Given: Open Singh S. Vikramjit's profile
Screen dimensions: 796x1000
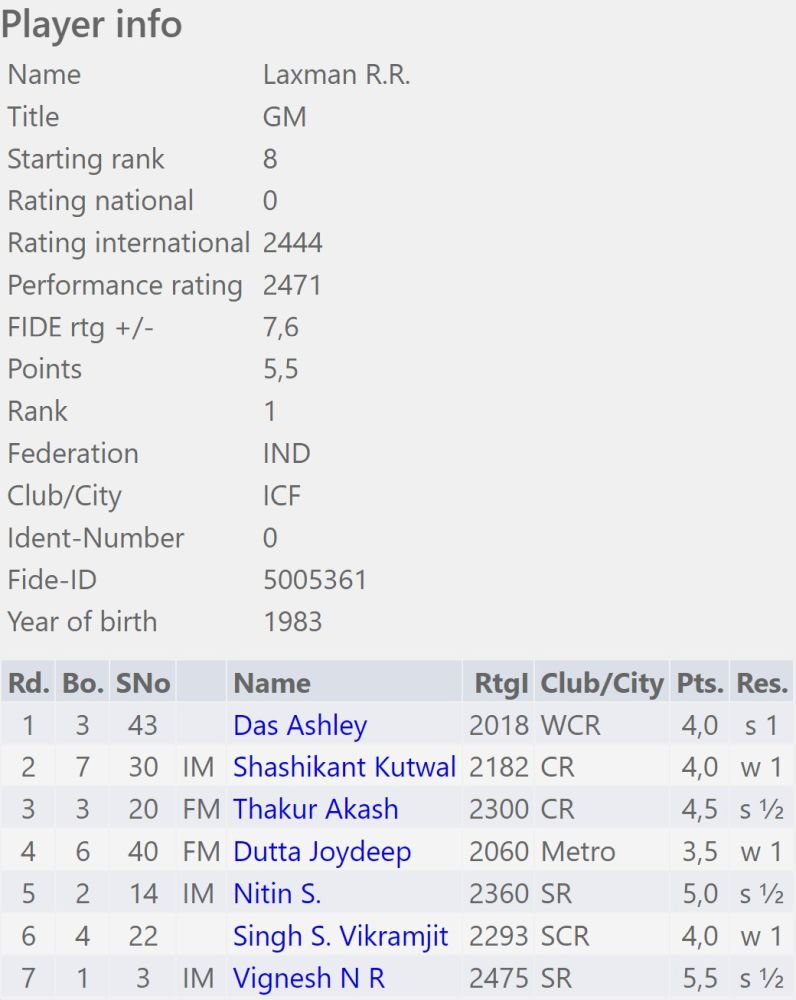Looking at the screenshot, I should 340,936.
